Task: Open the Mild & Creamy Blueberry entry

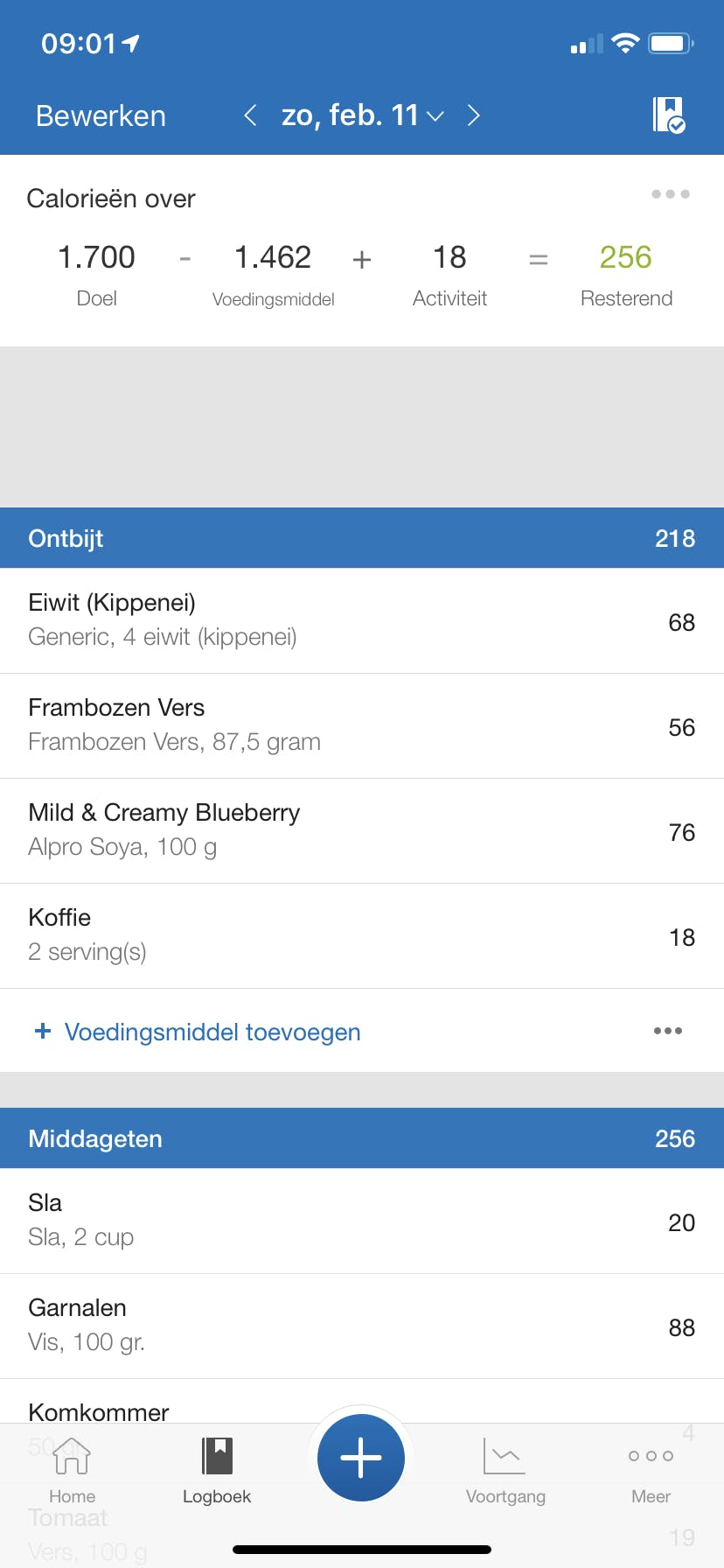Action: coord(362,830)
